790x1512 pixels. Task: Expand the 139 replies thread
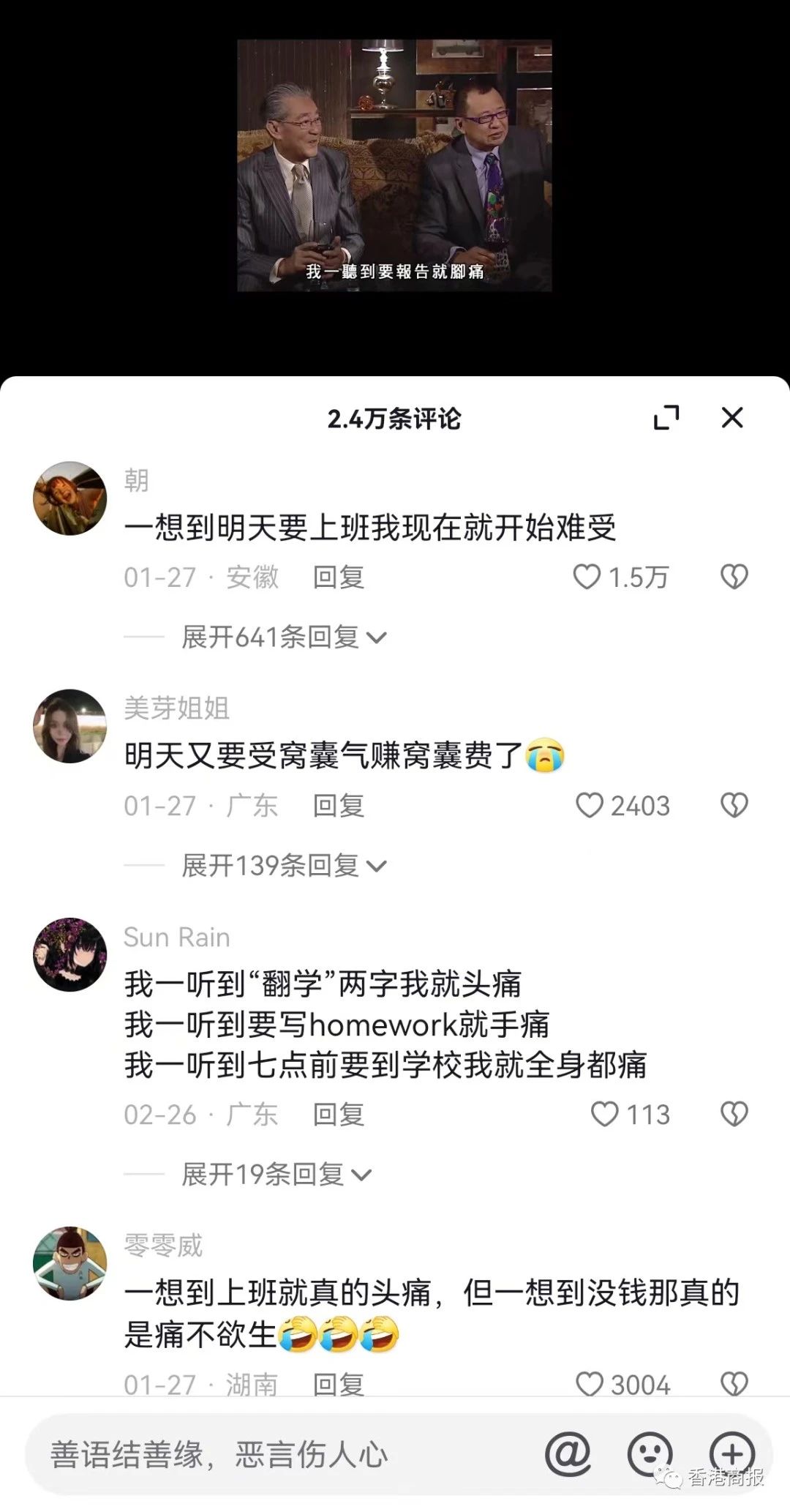click(x=280, y=866)
